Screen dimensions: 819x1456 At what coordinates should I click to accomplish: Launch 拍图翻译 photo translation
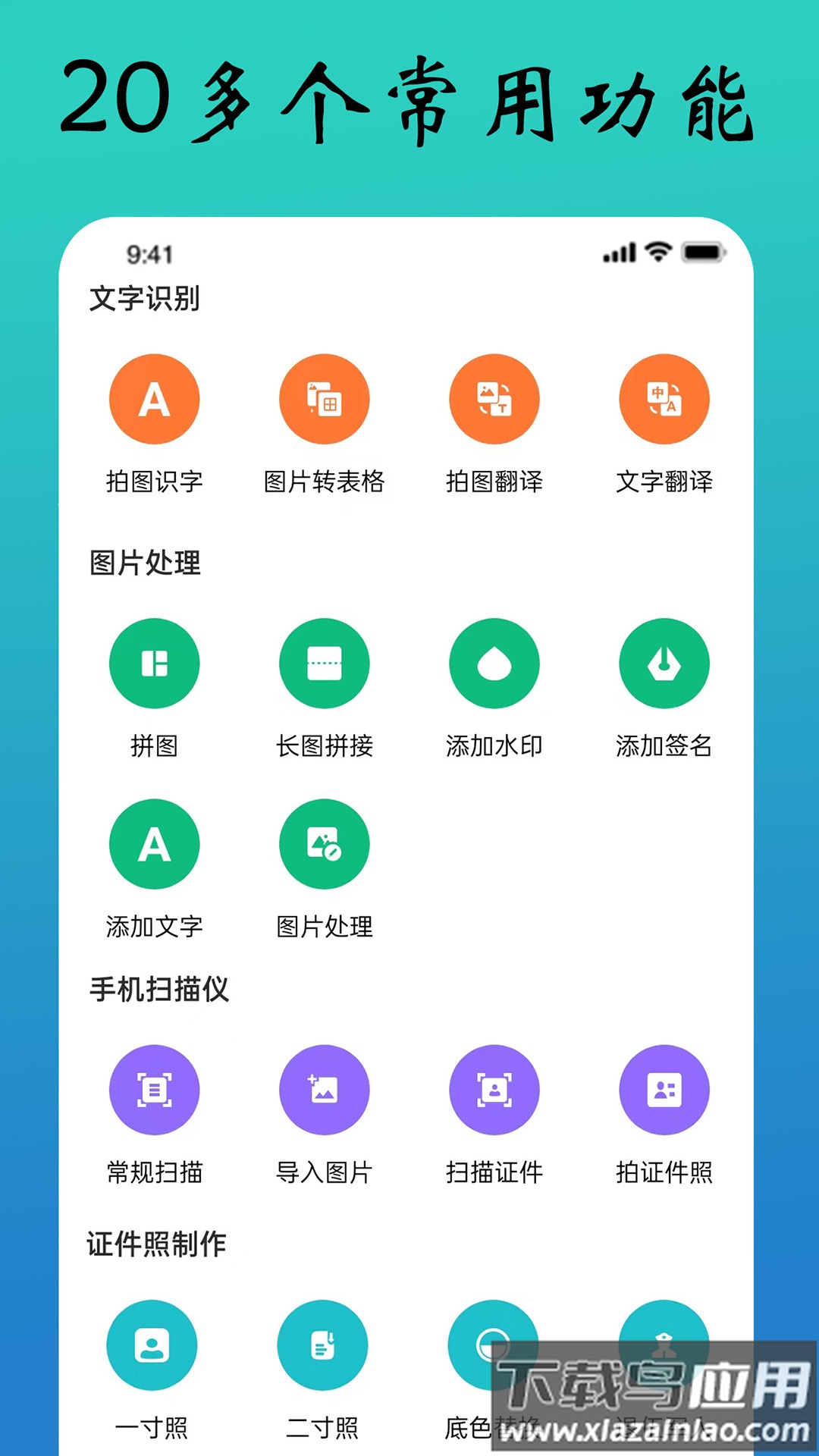click(494, 398)
